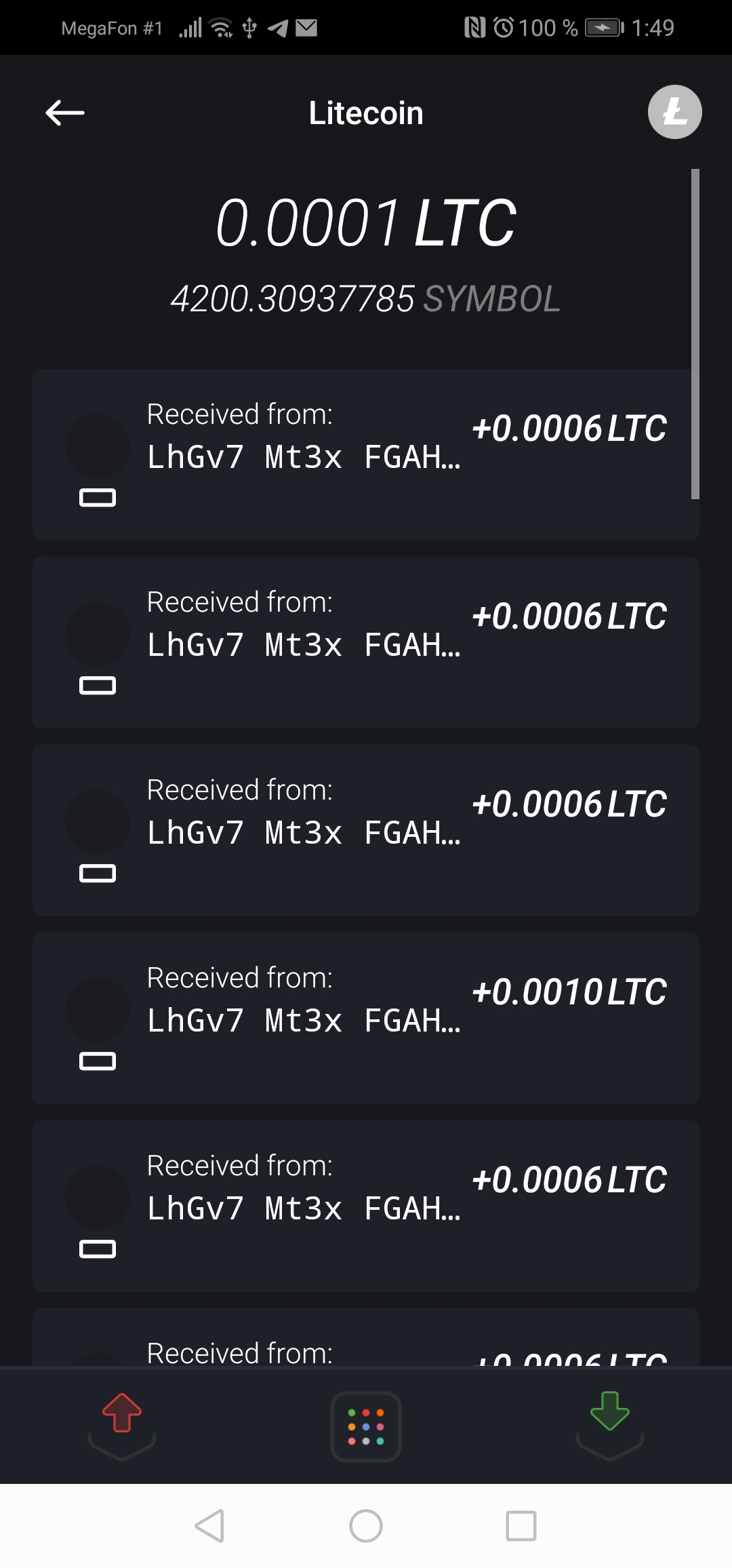Tap the Litecoin screen title
Screen dimensions: 732x1568
366,113
